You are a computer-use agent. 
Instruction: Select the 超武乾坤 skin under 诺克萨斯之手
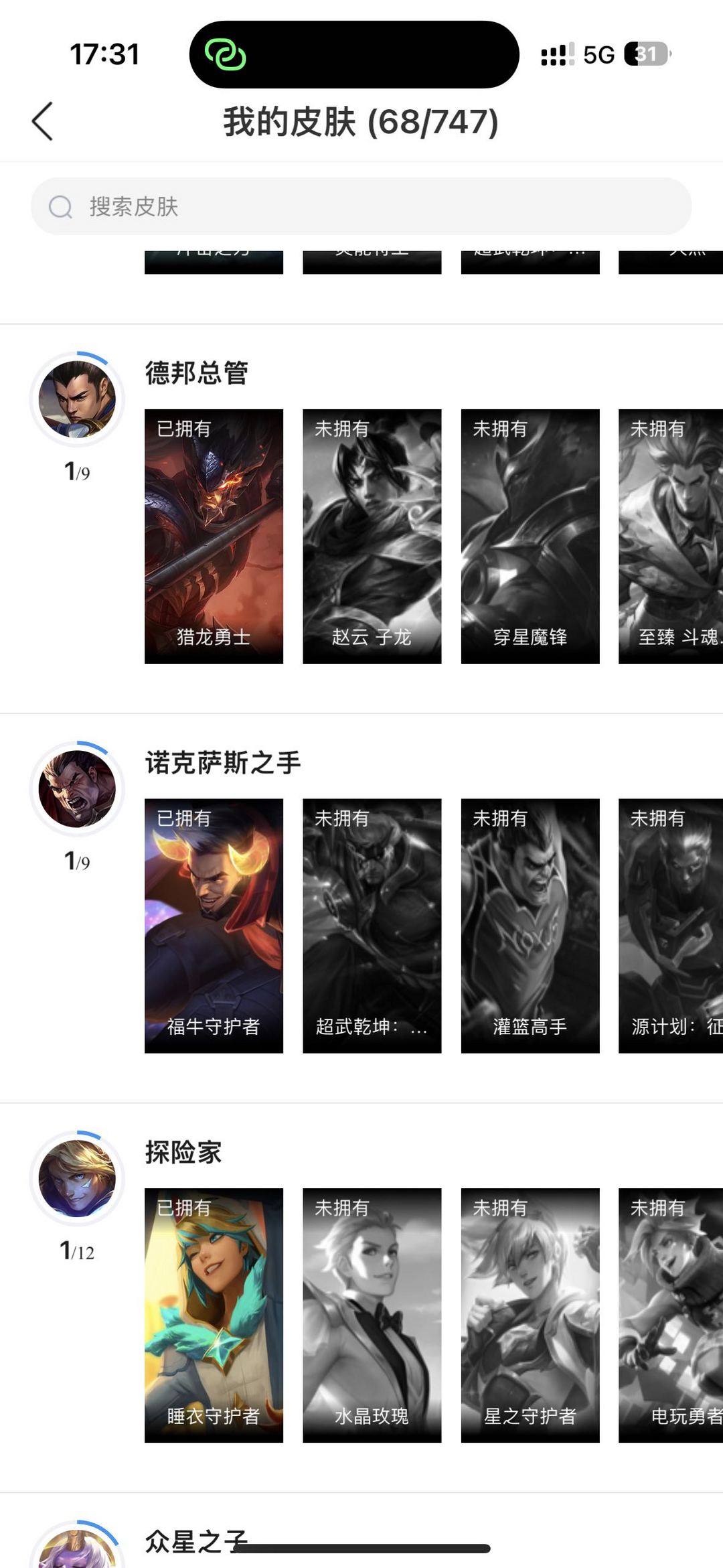[x=372, y=926]
